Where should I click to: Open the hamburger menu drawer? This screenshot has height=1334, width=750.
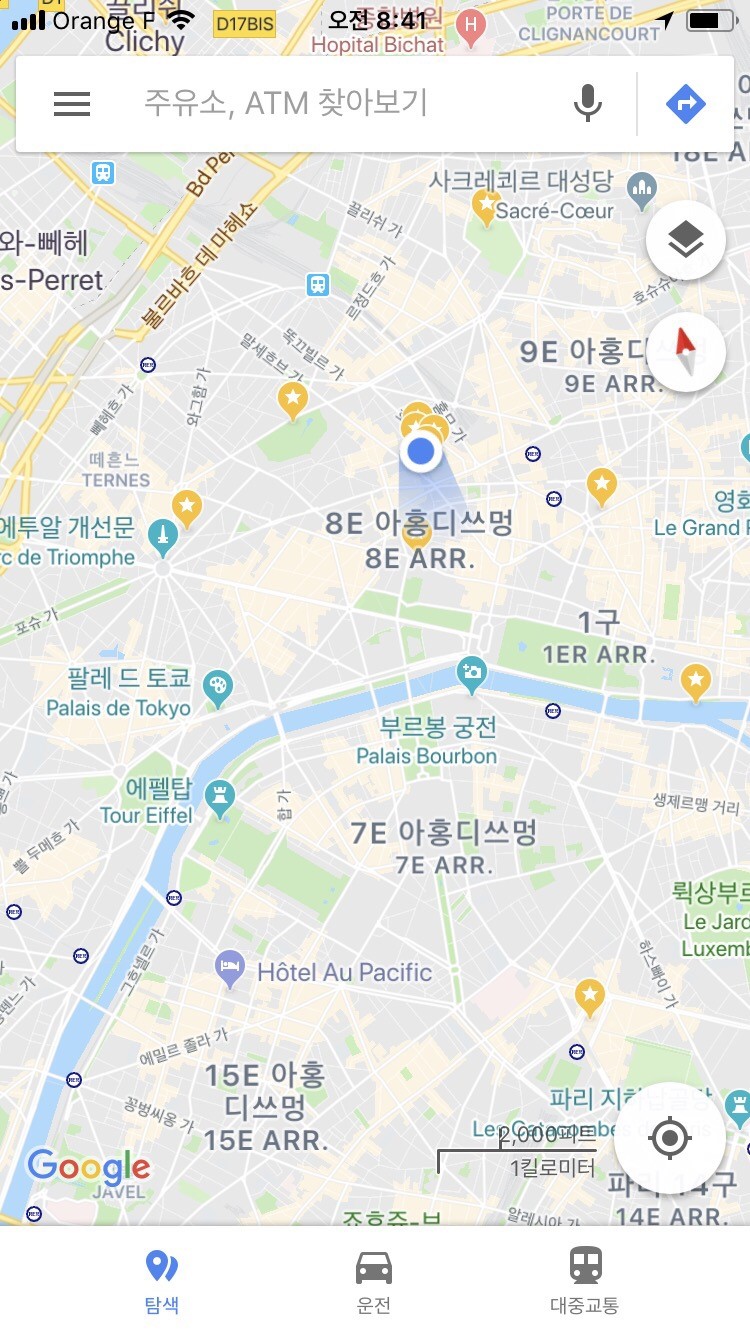(72, 103)
